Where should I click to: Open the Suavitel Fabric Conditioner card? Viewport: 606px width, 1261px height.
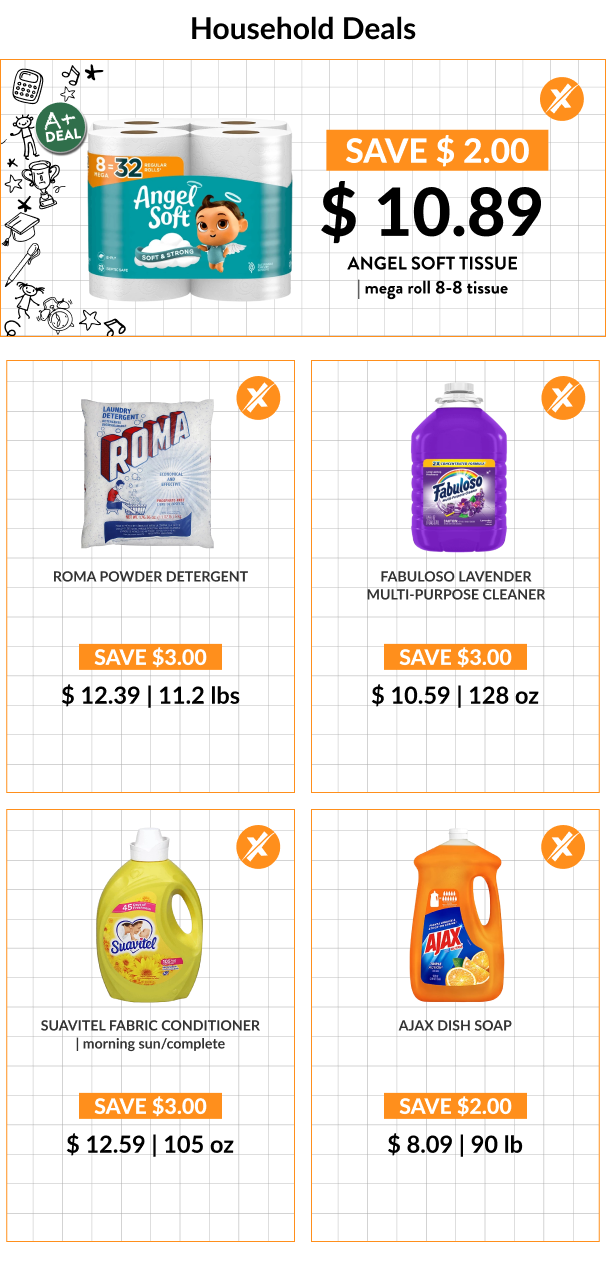pos(151,1025)
